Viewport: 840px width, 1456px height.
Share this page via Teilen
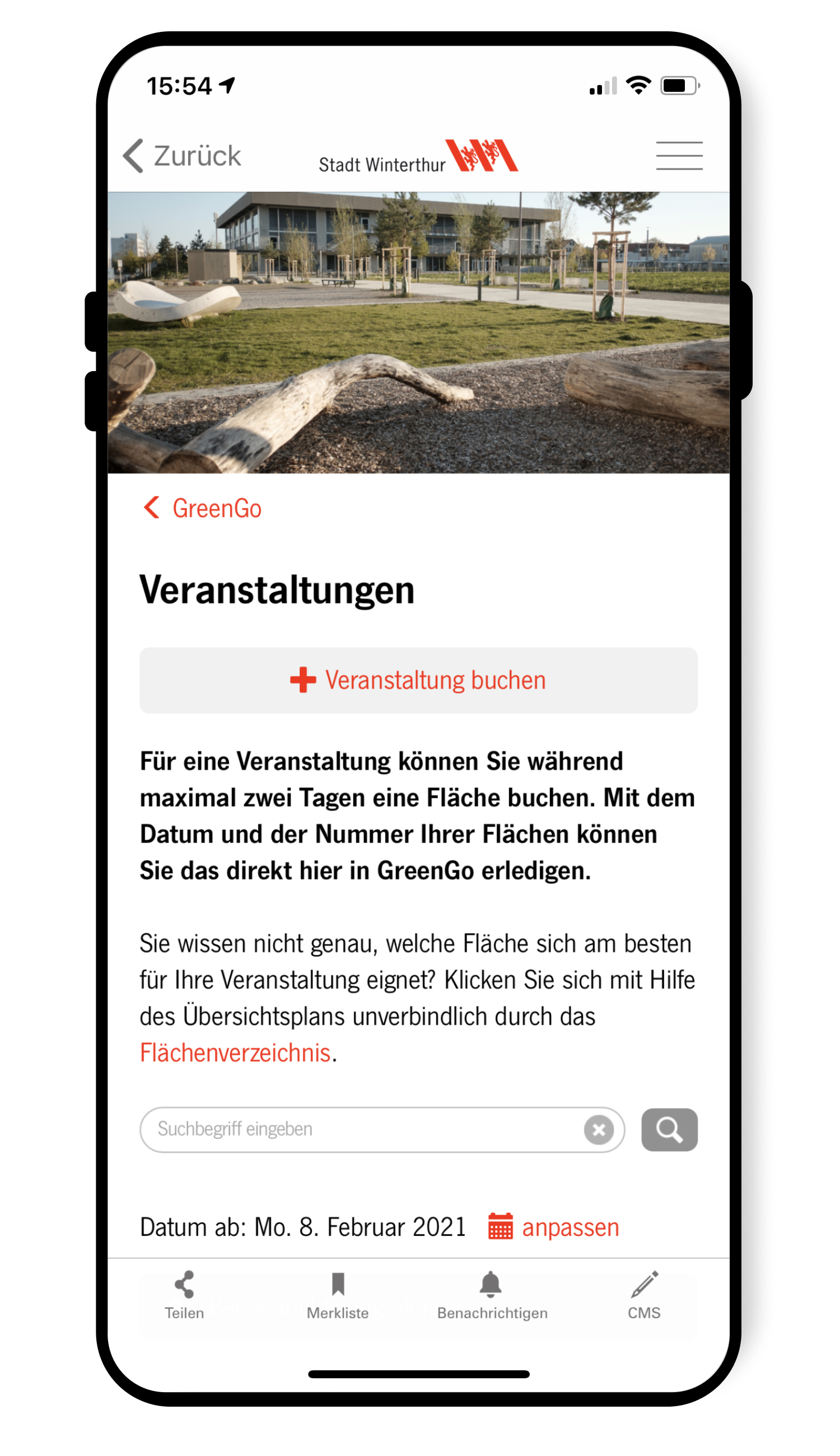pos(185,1295)
